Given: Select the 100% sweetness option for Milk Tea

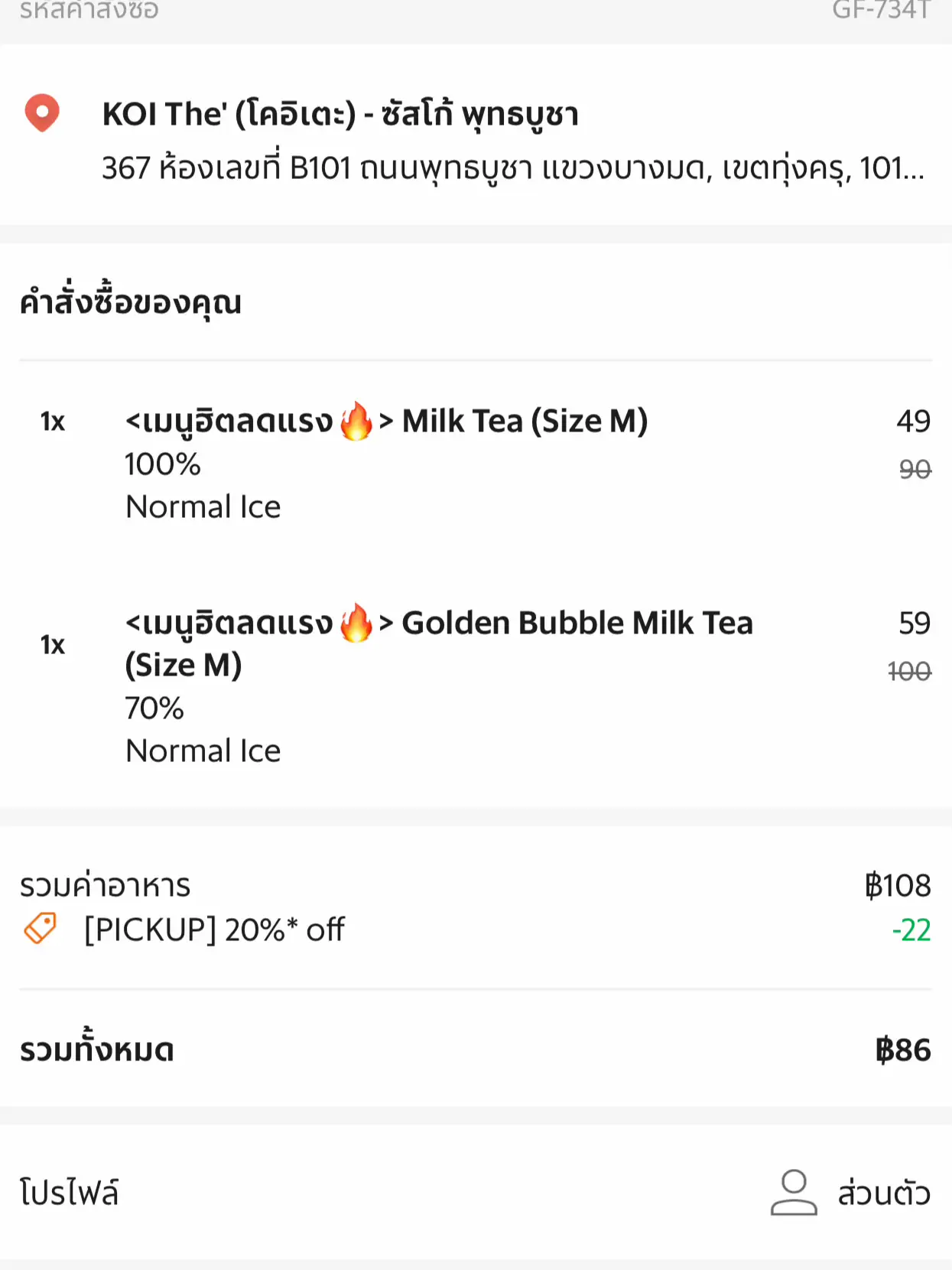Looking at the screenshot, I should coord(162,464).
